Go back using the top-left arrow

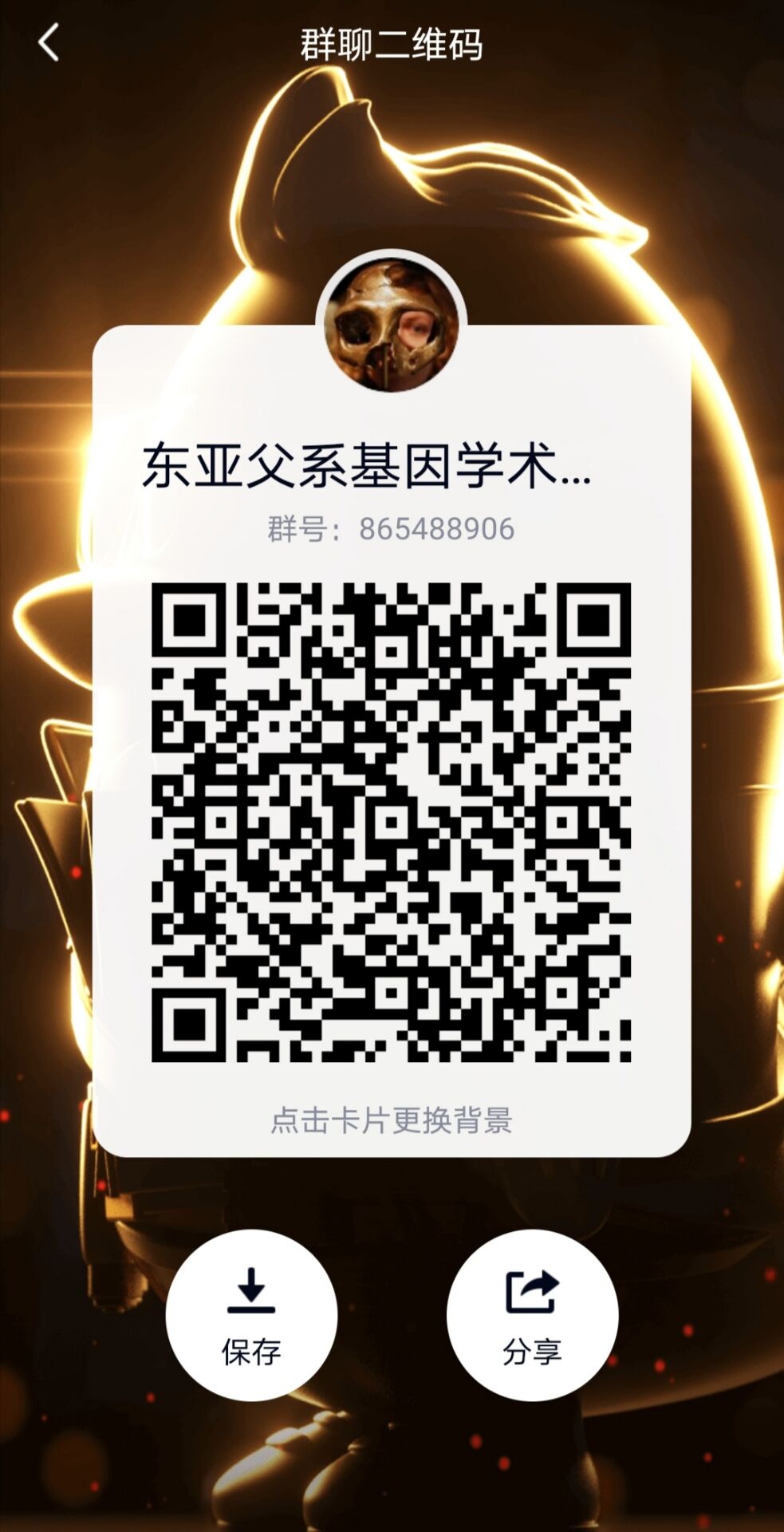[49, 42]
